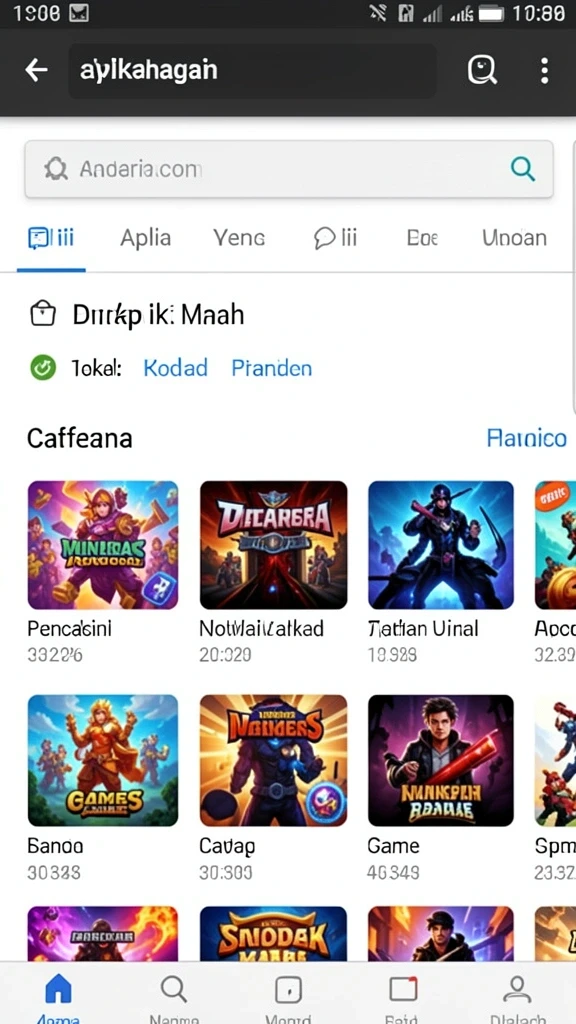Open the profile tab in bottom bar

tap(517, 997)
